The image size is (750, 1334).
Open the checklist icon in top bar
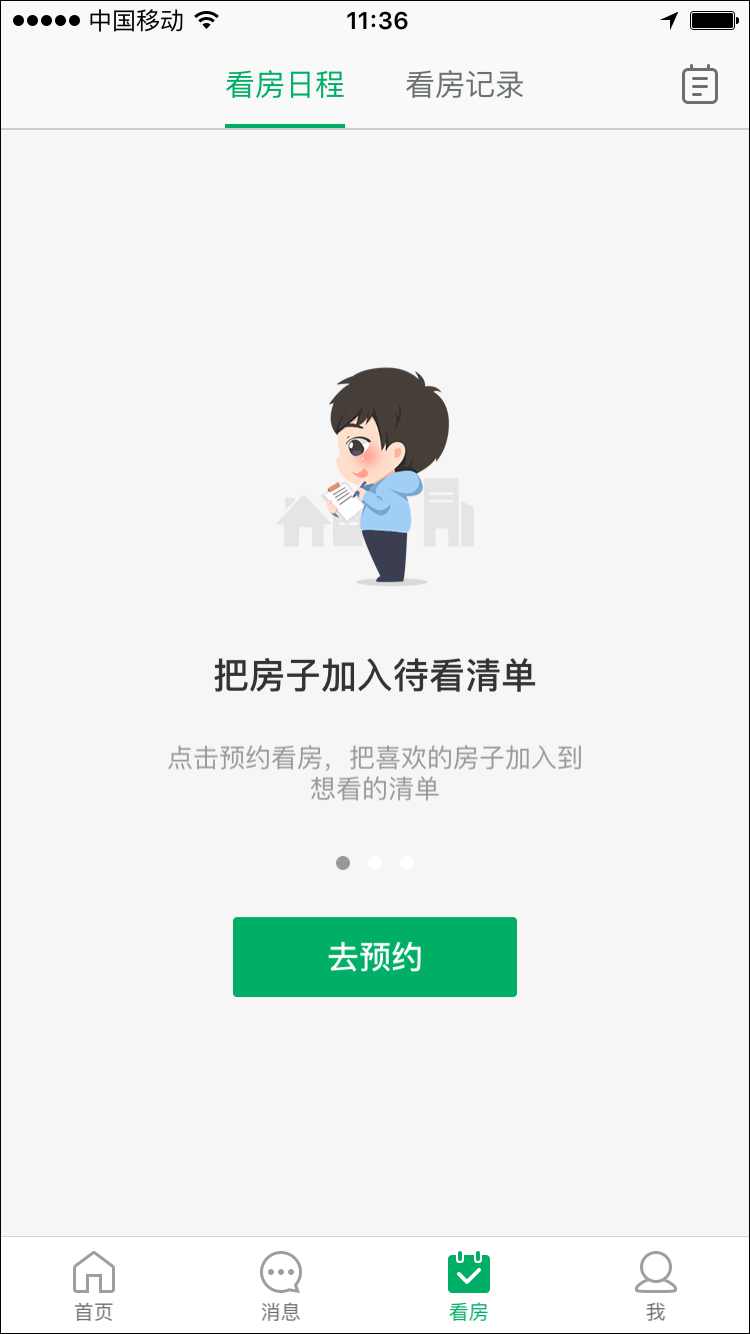pos(700,85)
